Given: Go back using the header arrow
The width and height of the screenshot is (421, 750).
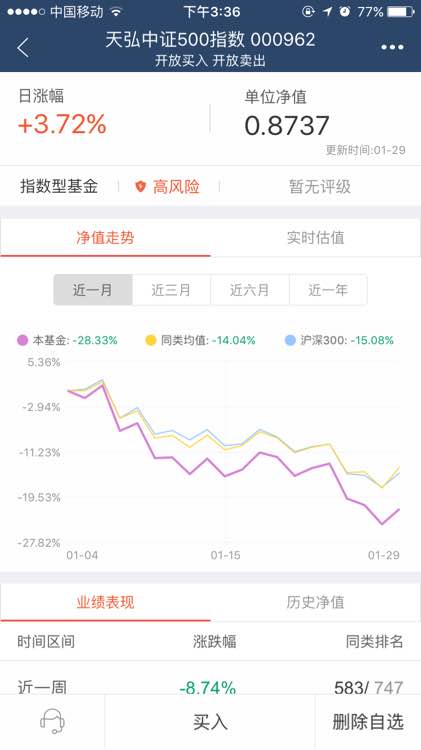Looking at the screenshot, I should coord(23,47).
